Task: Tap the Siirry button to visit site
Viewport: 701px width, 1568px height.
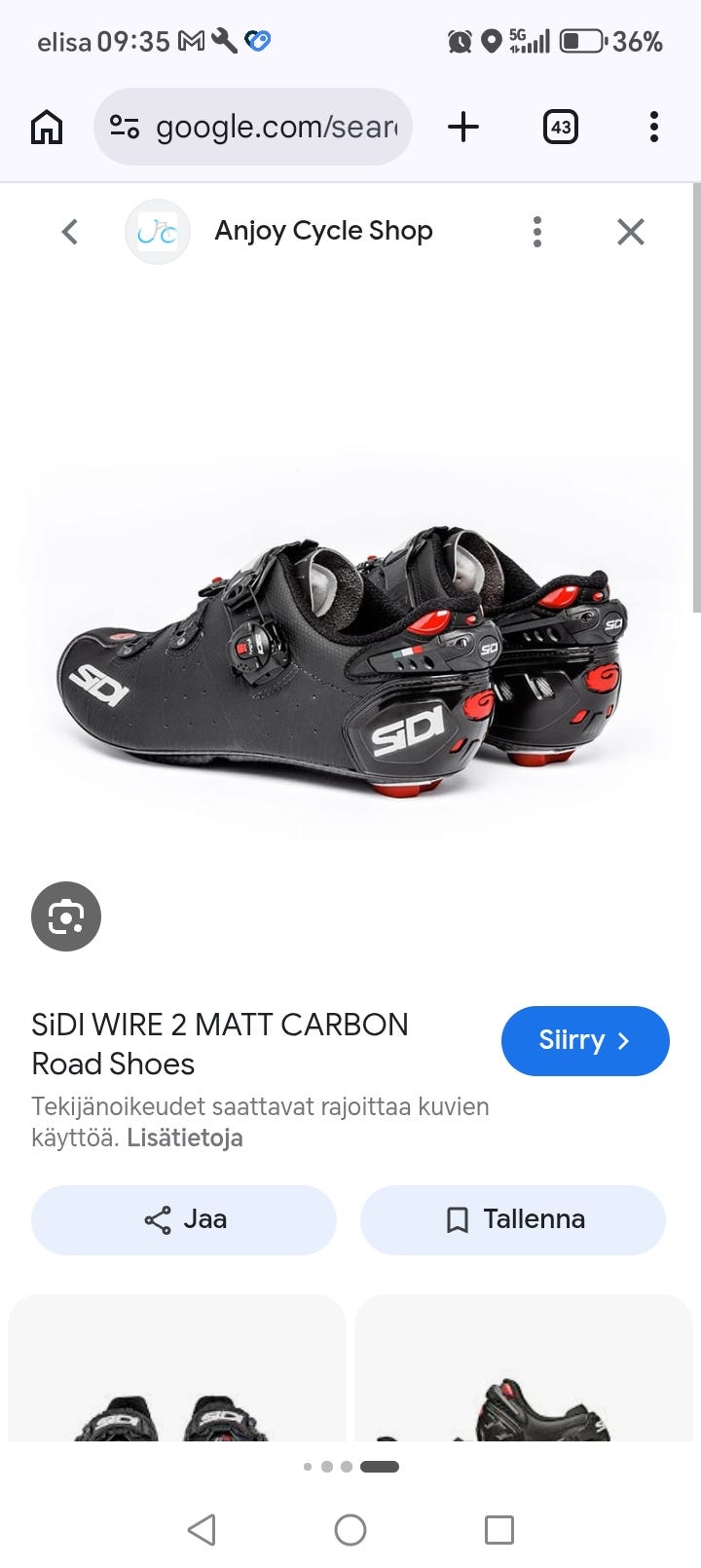Action: tap(585, 1041)
